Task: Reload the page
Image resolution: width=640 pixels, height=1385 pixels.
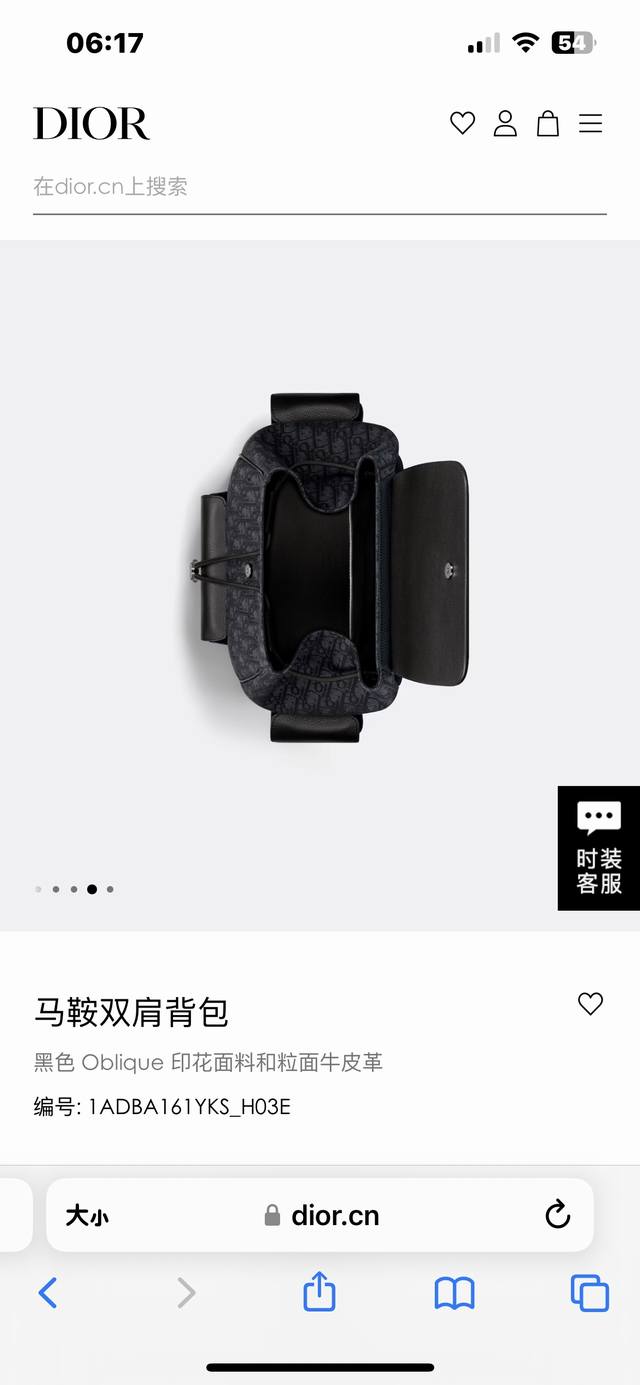Action: pos(557,1215)
